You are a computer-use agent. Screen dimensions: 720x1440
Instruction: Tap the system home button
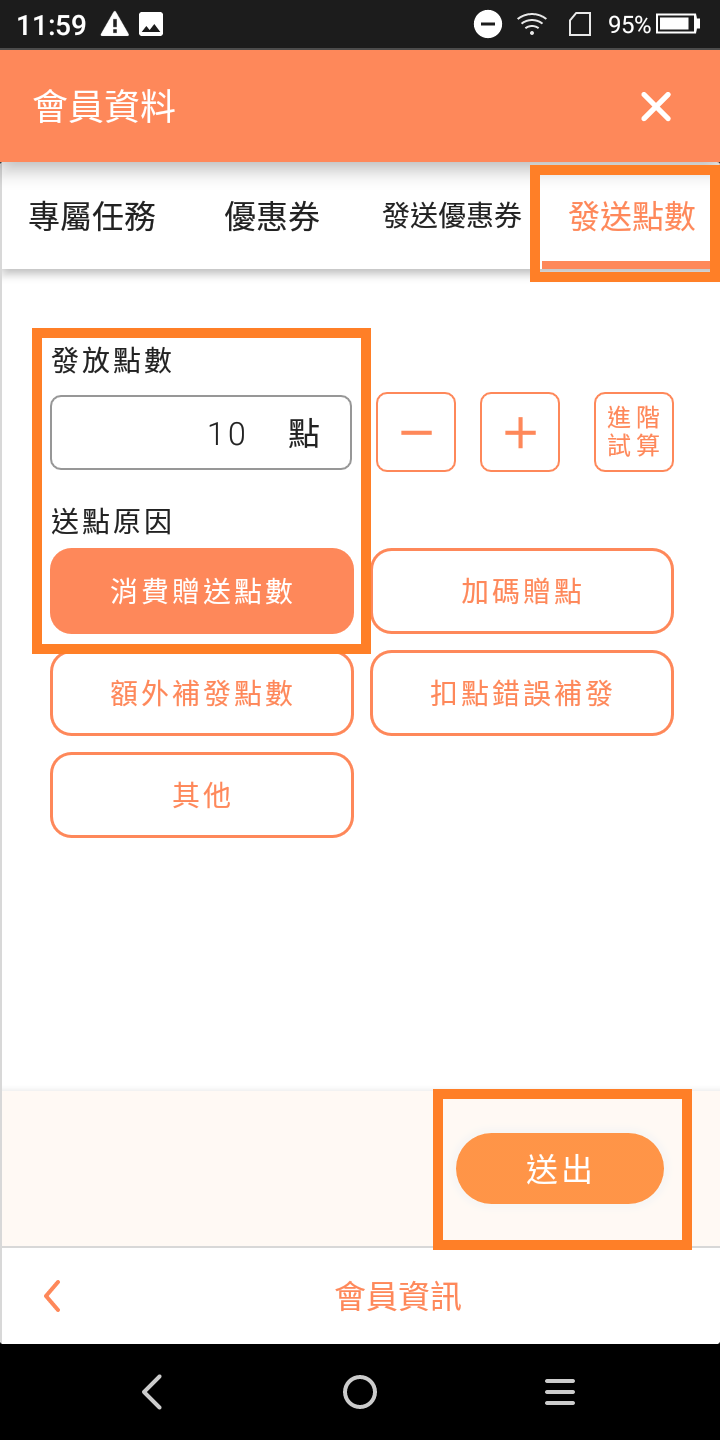360,1392
